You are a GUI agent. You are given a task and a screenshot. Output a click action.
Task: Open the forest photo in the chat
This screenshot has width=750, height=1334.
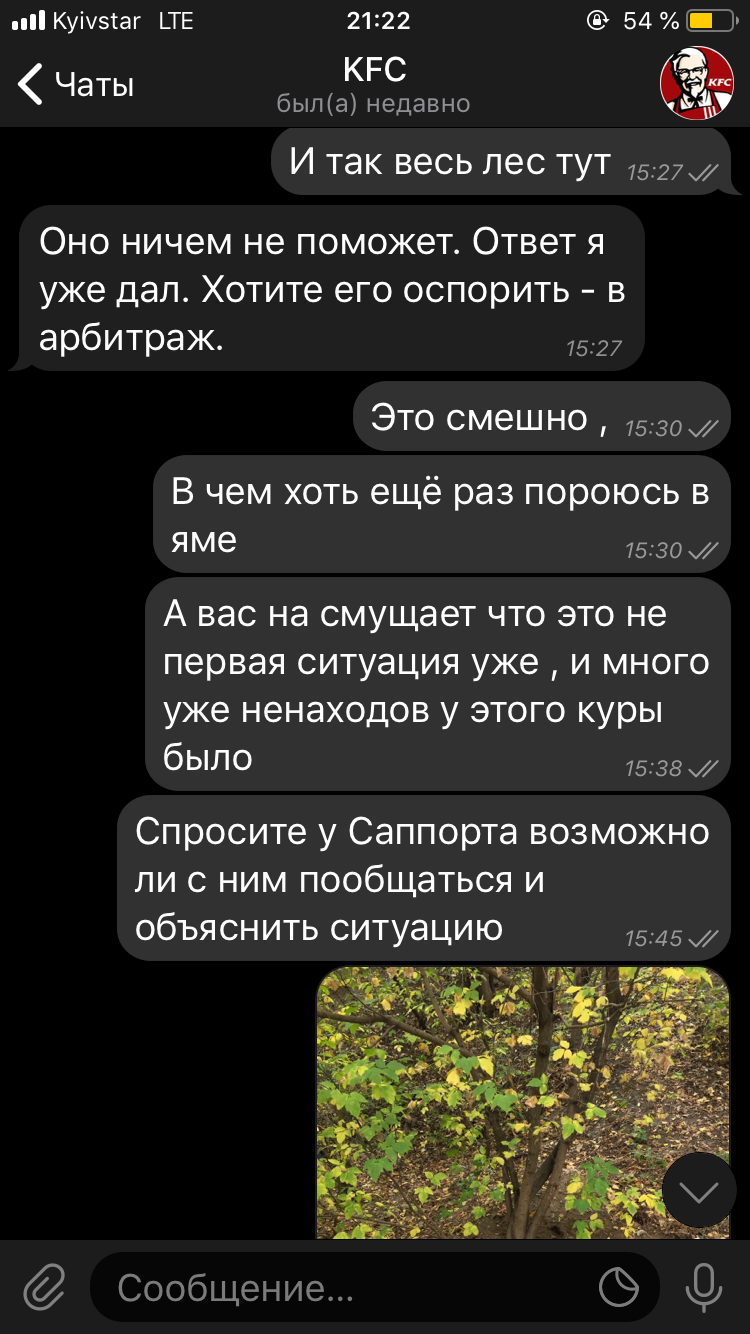(x=524, y=1103)
